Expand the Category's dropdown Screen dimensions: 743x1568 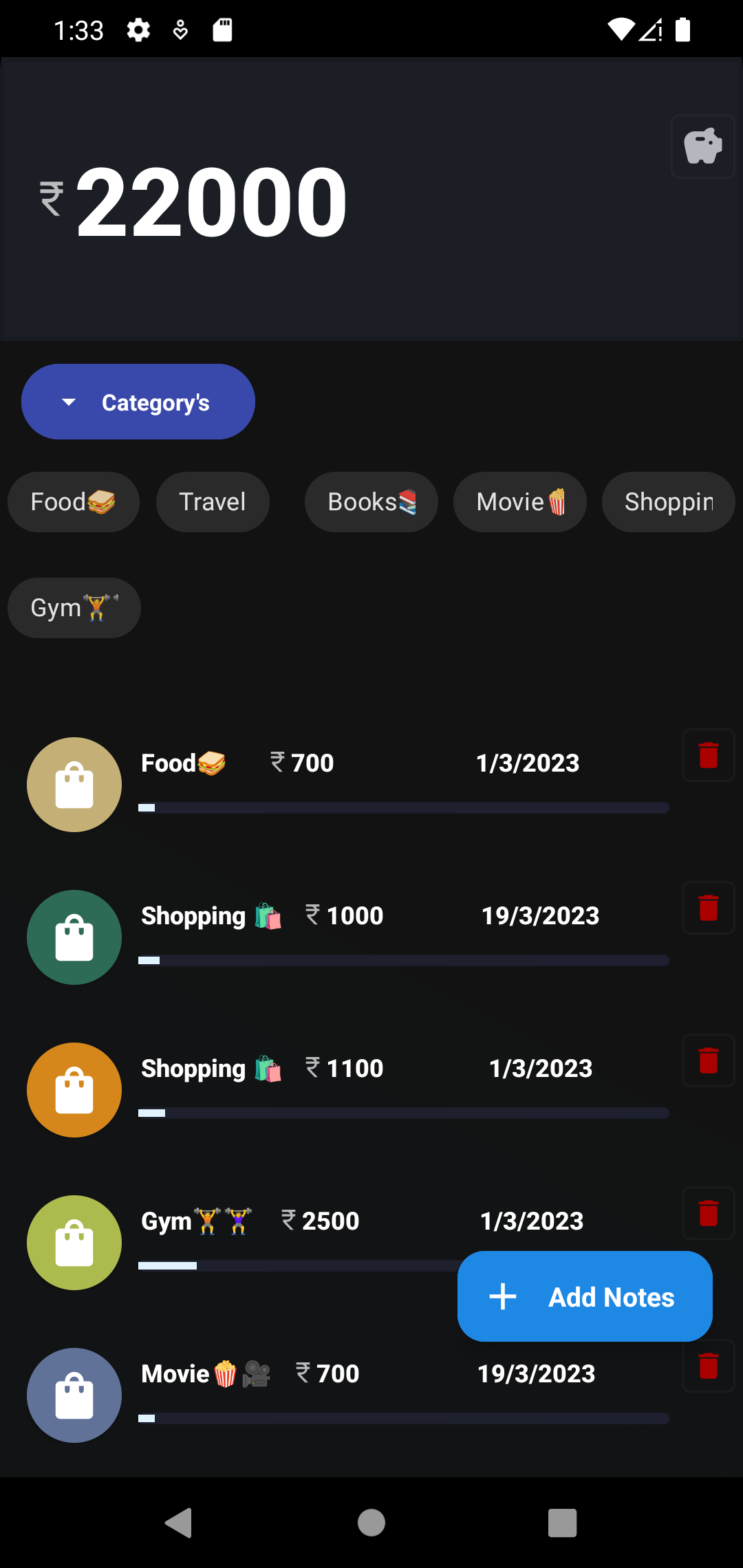[x=138, y=402]
